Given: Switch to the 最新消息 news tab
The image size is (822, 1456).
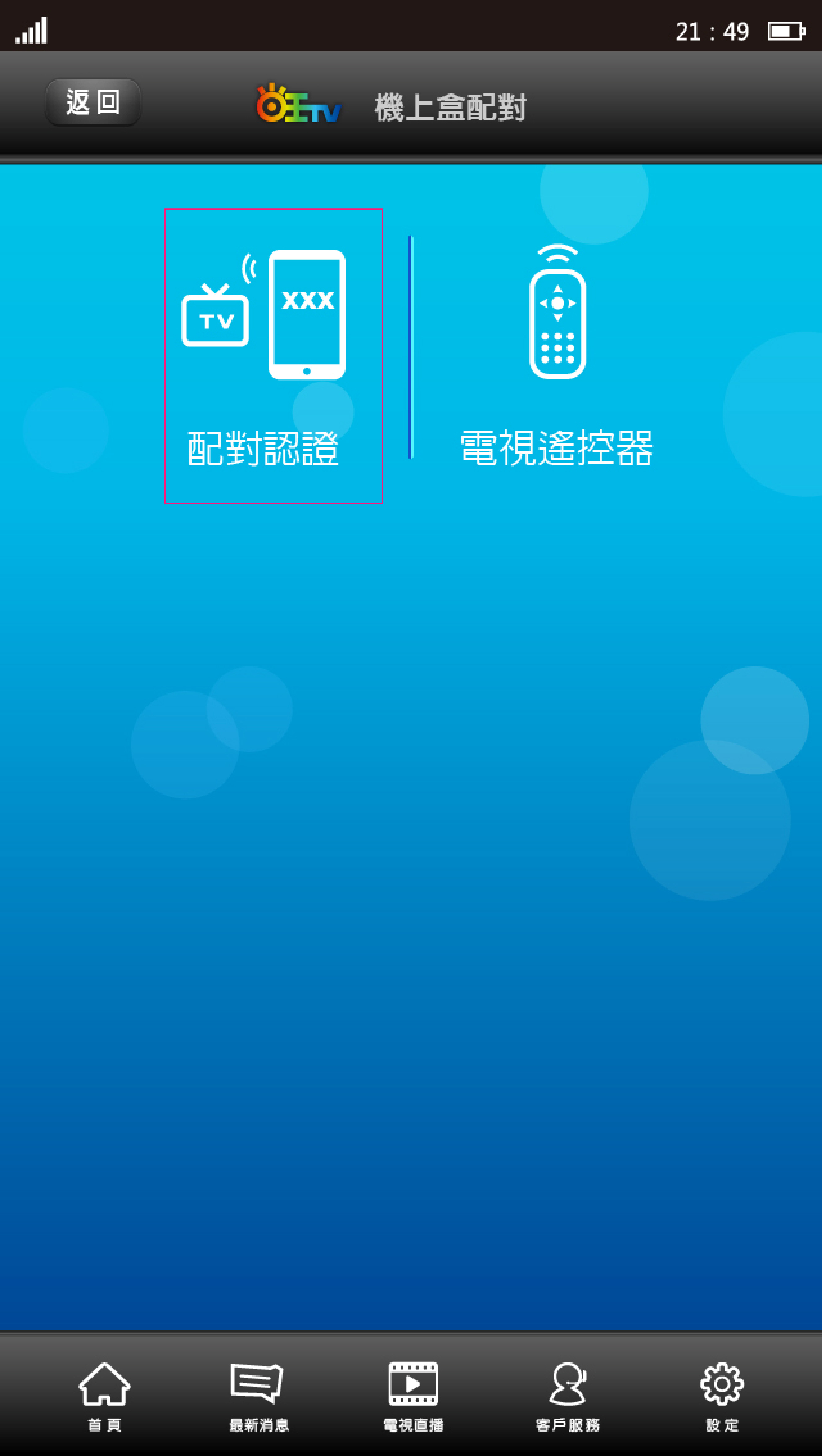Looking at the screenshot, I should coord(259,1396).
